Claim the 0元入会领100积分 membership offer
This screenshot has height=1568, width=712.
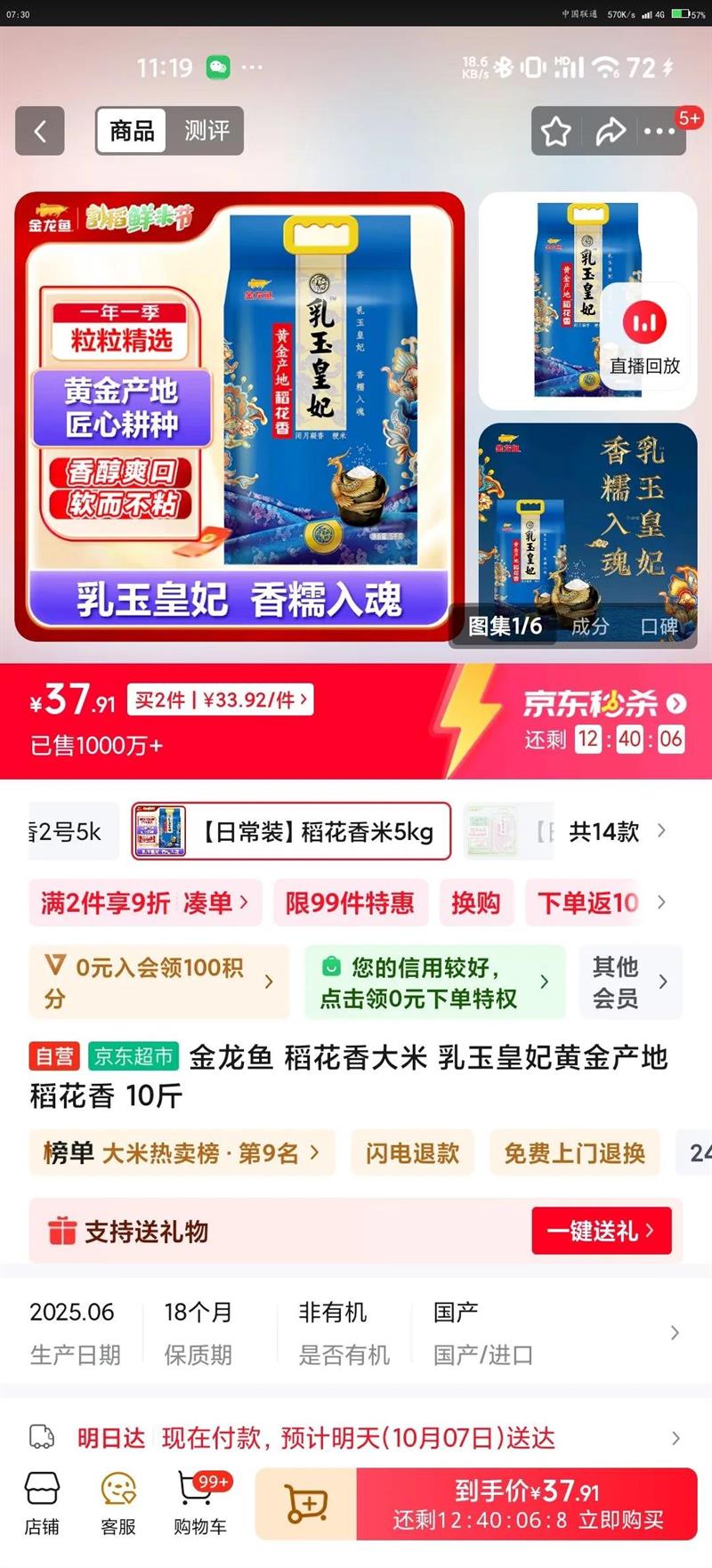(x=158, y=982)
